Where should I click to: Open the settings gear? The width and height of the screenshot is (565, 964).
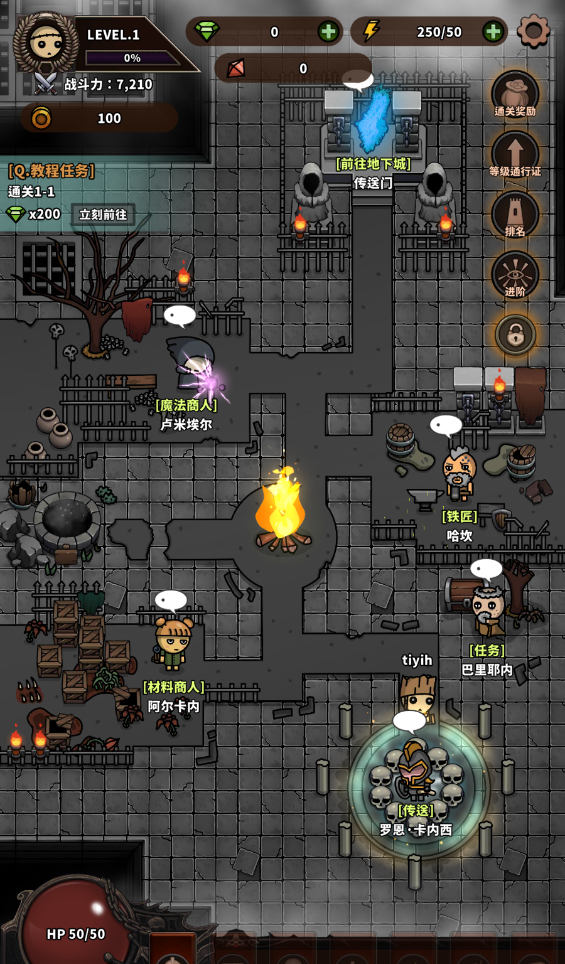(x=533, y=31)
